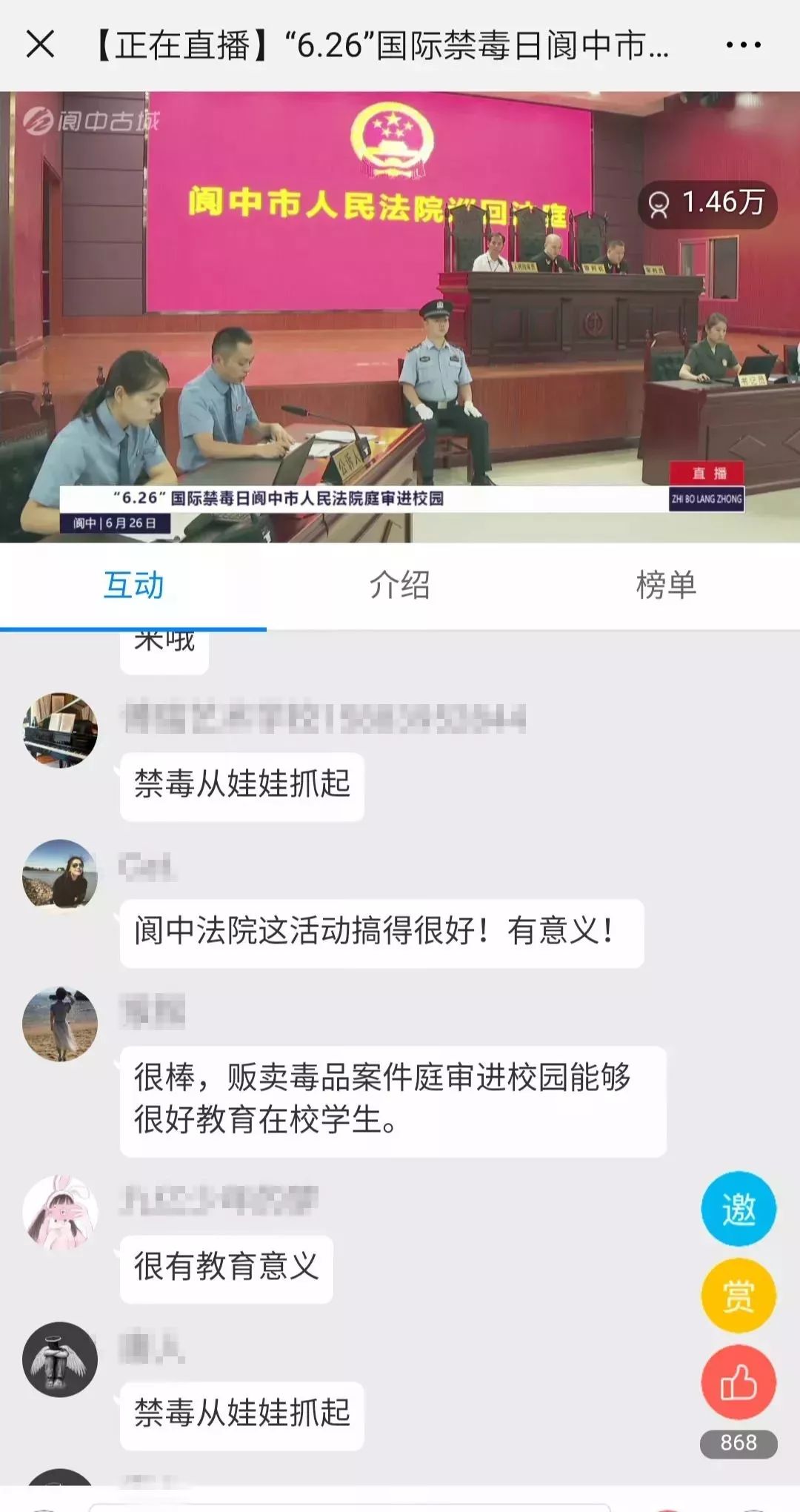Tap the yellow 赏 reward button
Screen dimensions: 800x1512
point(739,1296)
